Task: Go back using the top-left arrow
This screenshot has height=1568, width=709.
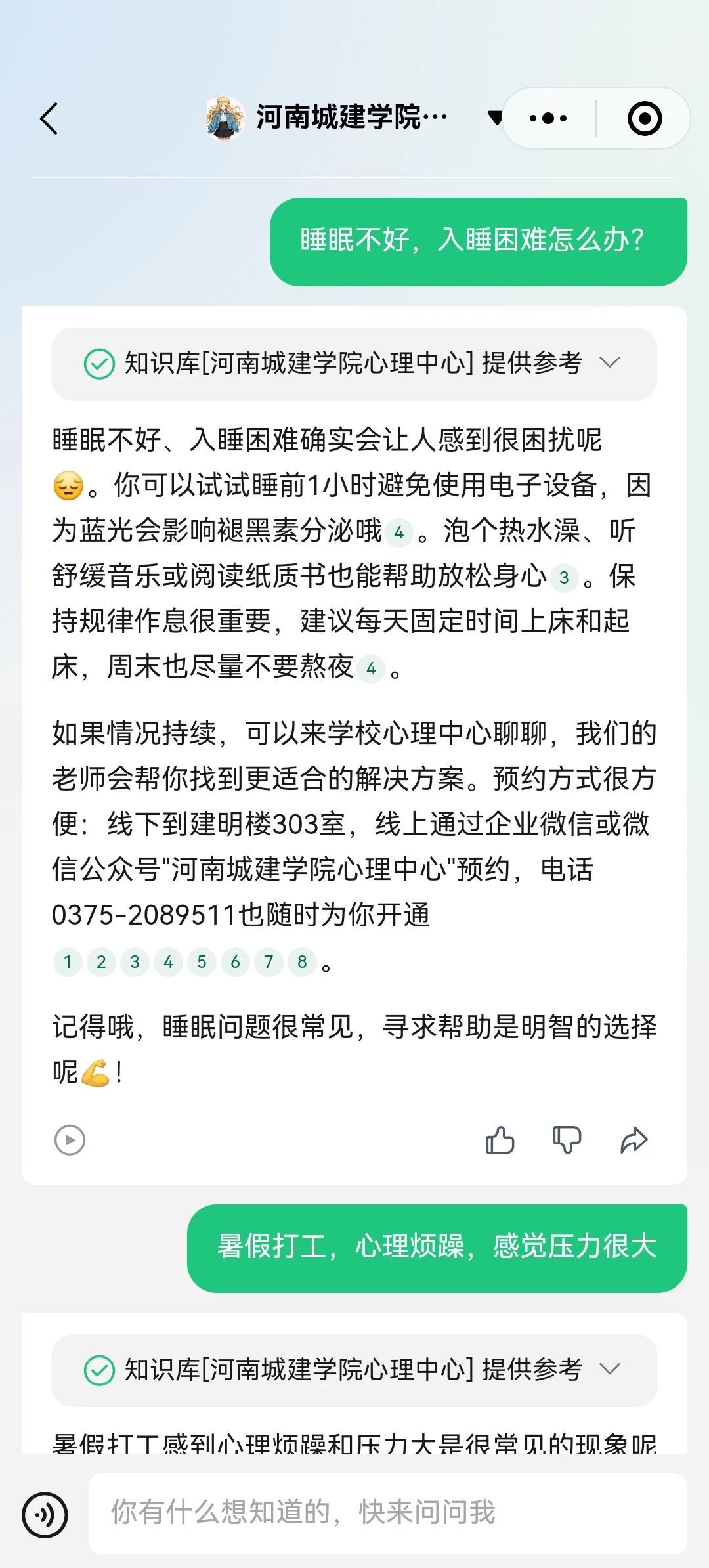Action: [x=49, y=119]
